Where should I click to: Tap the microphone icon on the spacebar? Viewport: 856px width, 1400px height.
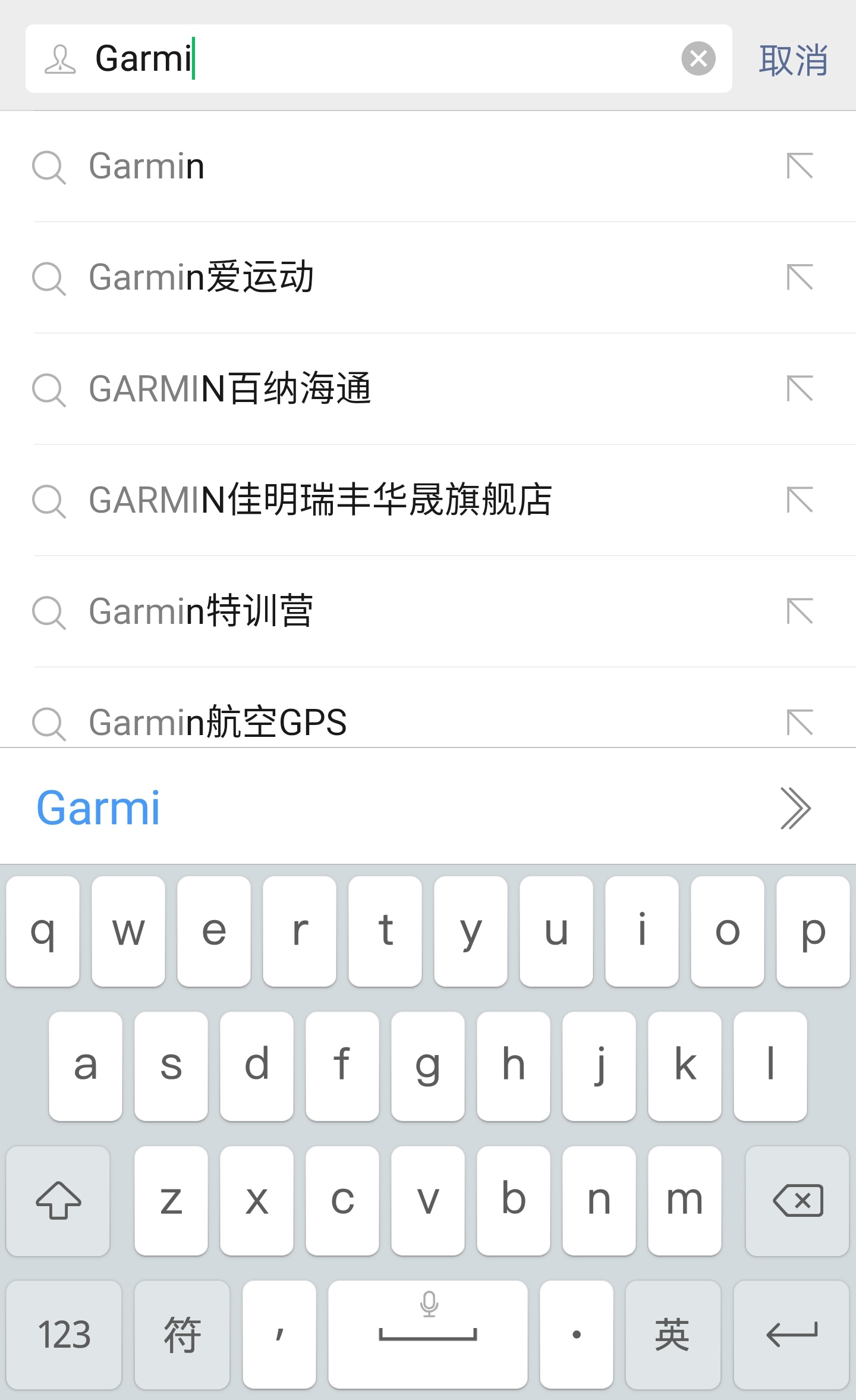pyautogui.click(x=429, y=1304)
